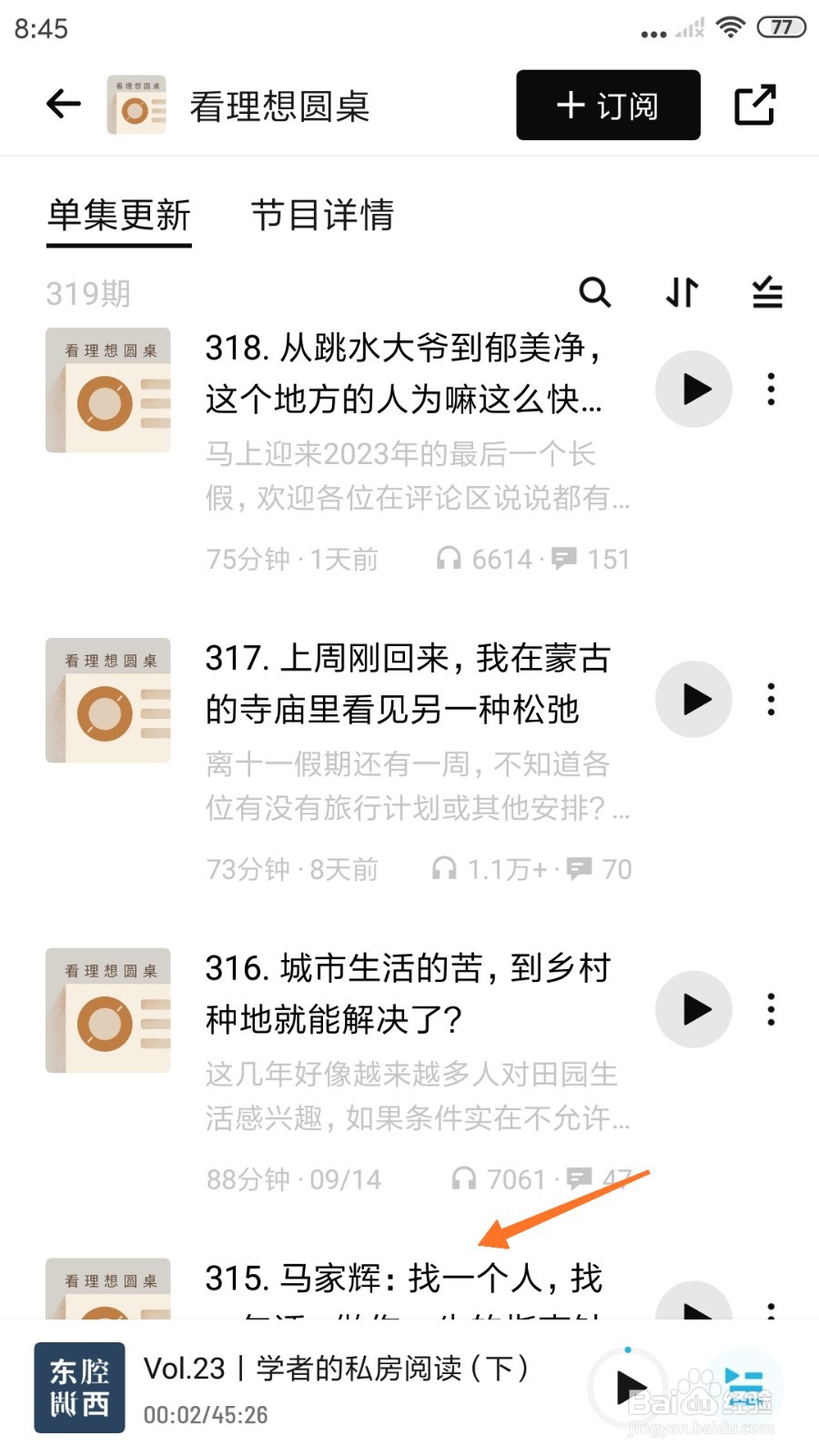
Task: Open the batch select list icon
Action: [767, 292]
